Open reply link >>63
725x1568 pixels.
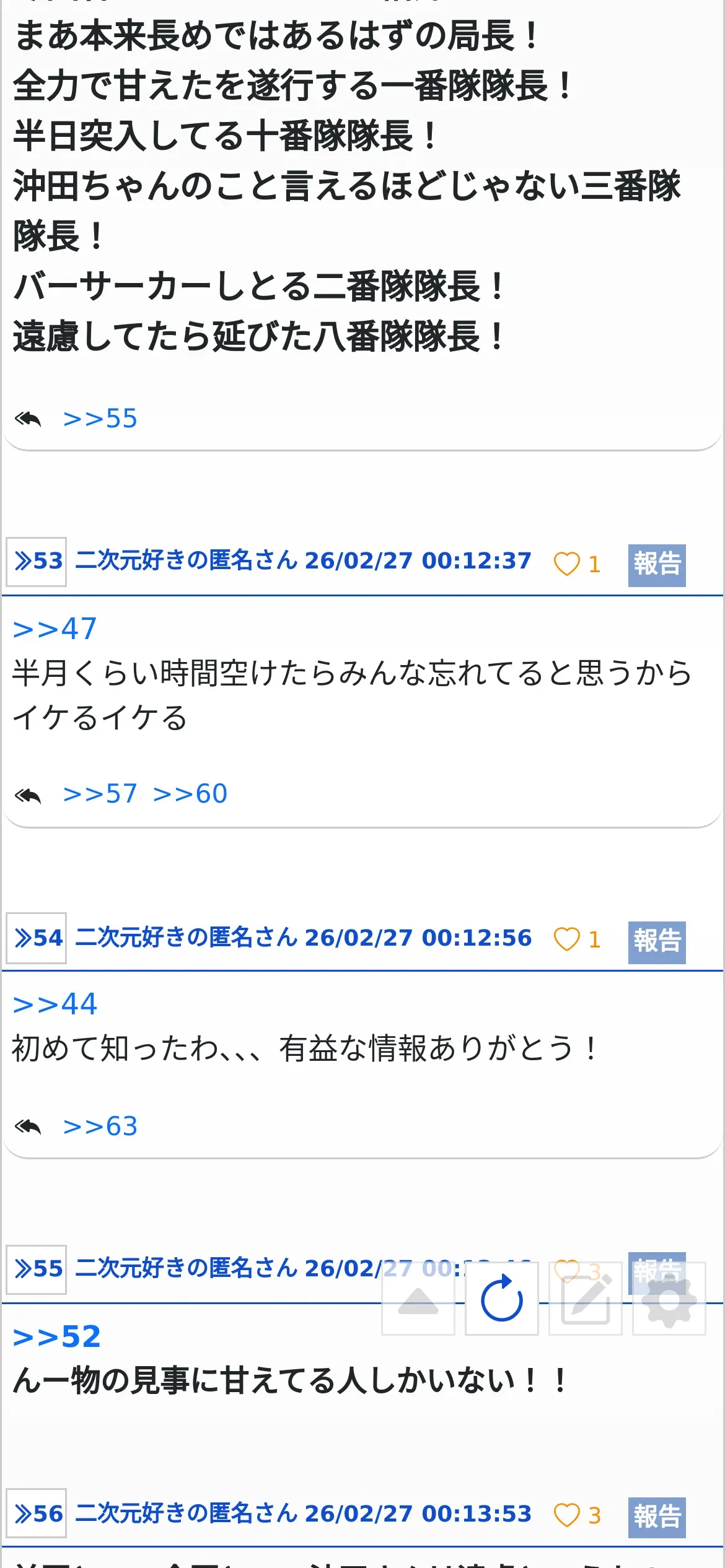[100, 1126]
